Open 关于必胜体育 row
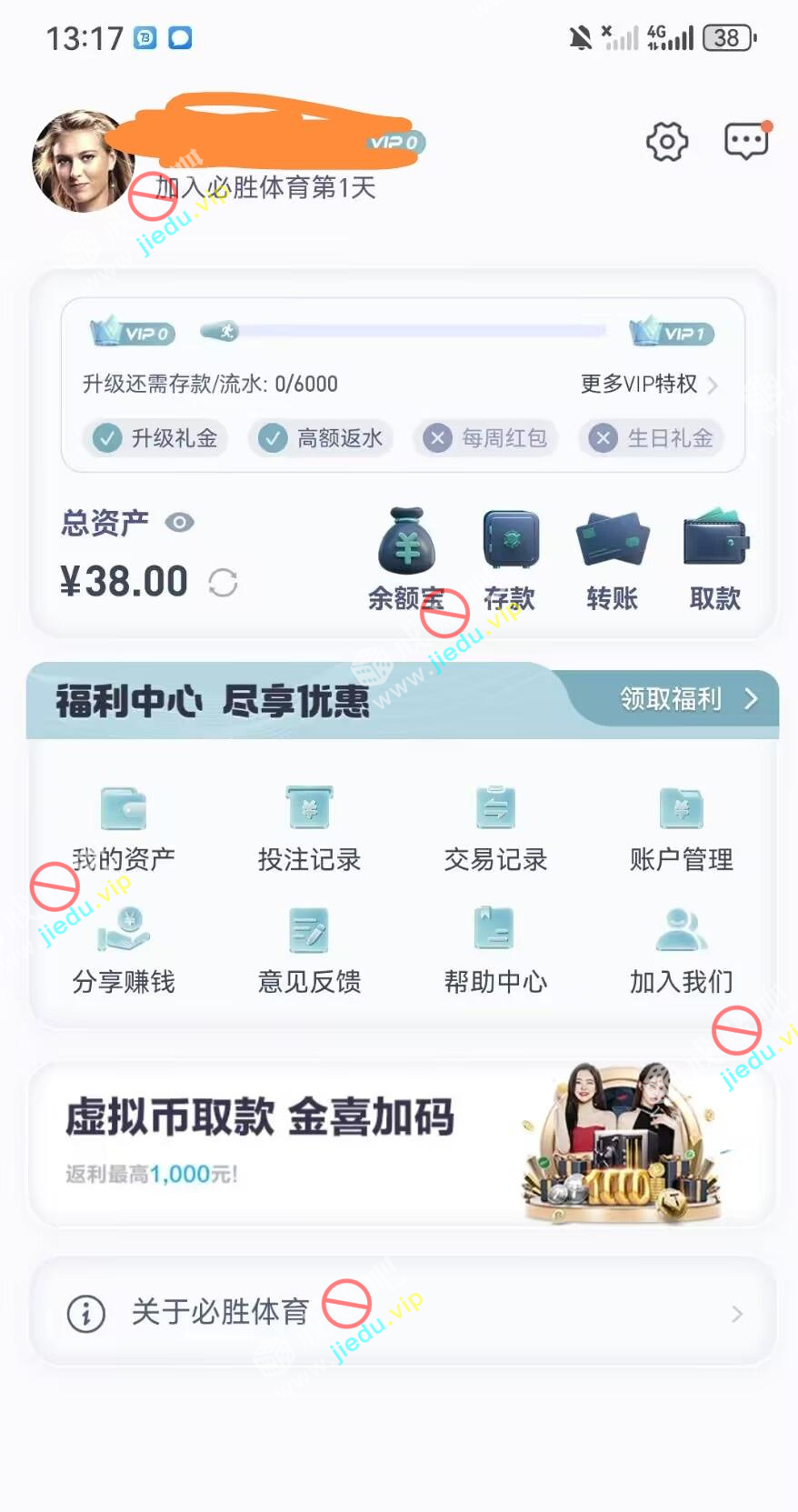This screenshot has width=798, height=1512. tap(400, 1314)
